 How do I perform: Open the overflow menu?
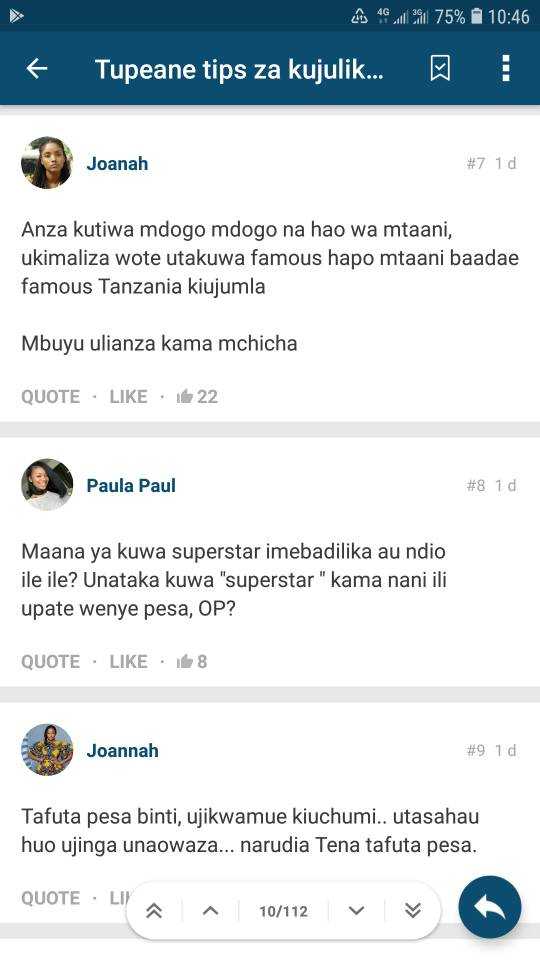(505, 69)
